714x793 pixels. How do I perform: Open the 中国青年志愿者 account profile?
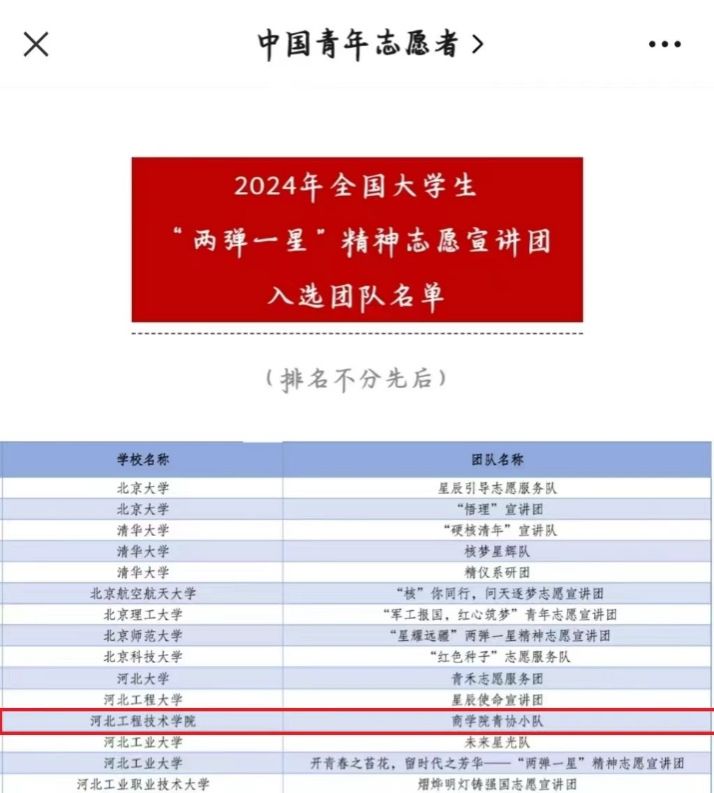pos(370,44)
